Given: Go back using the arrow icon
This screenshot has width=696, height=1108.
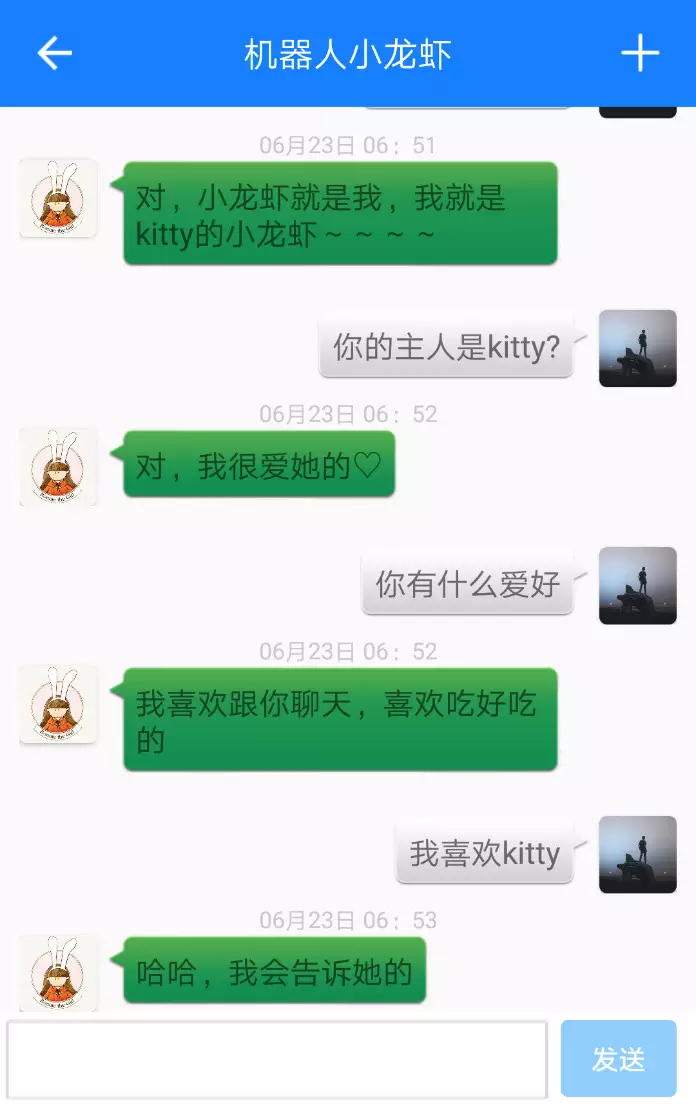Looking at the screenshot, I should pyautogui.click(x=54, y=53).
